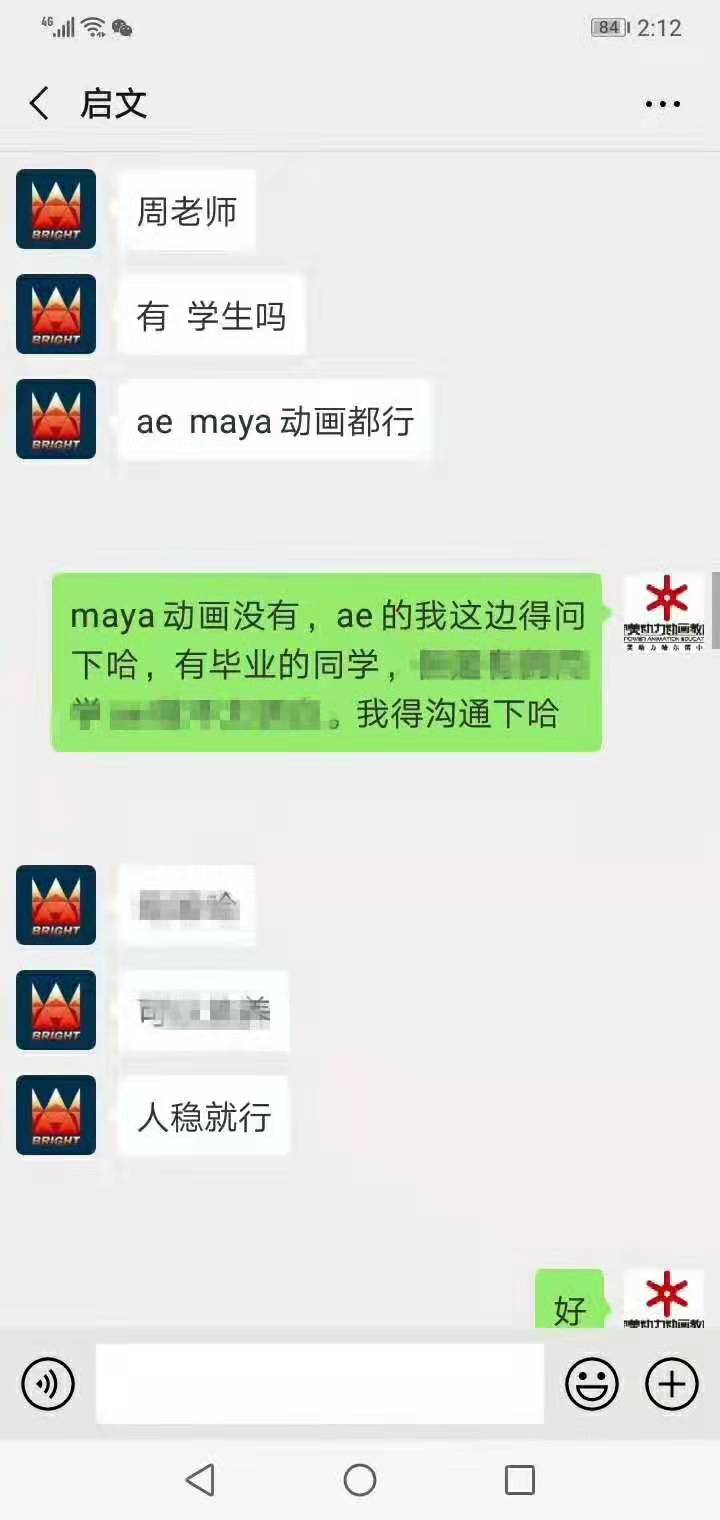Open sender avatar beside 周老师 message
Image resolution: width=720 pixels, height=1520 pixels.
pos(56,209)
